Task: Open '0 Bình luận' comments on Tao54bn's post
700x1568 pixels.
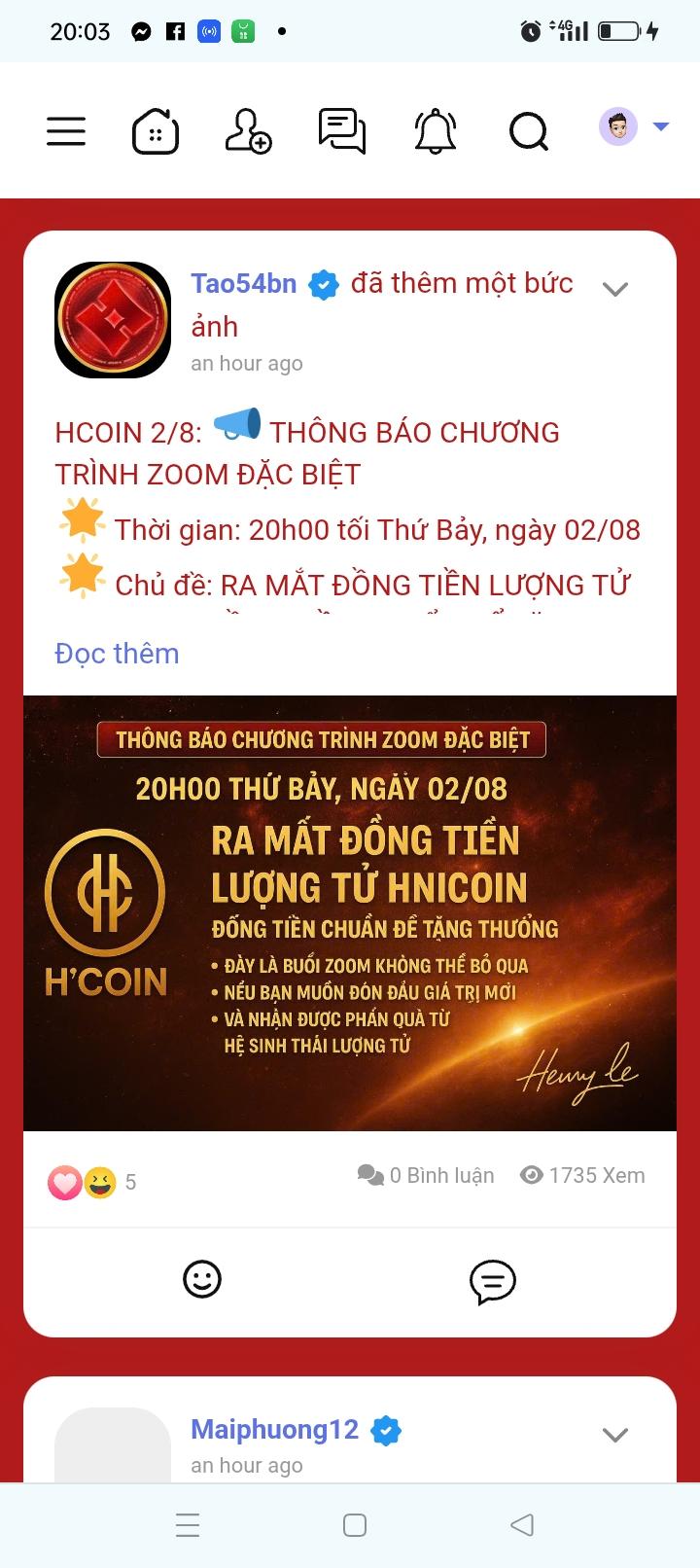Action: (426, 1175)
